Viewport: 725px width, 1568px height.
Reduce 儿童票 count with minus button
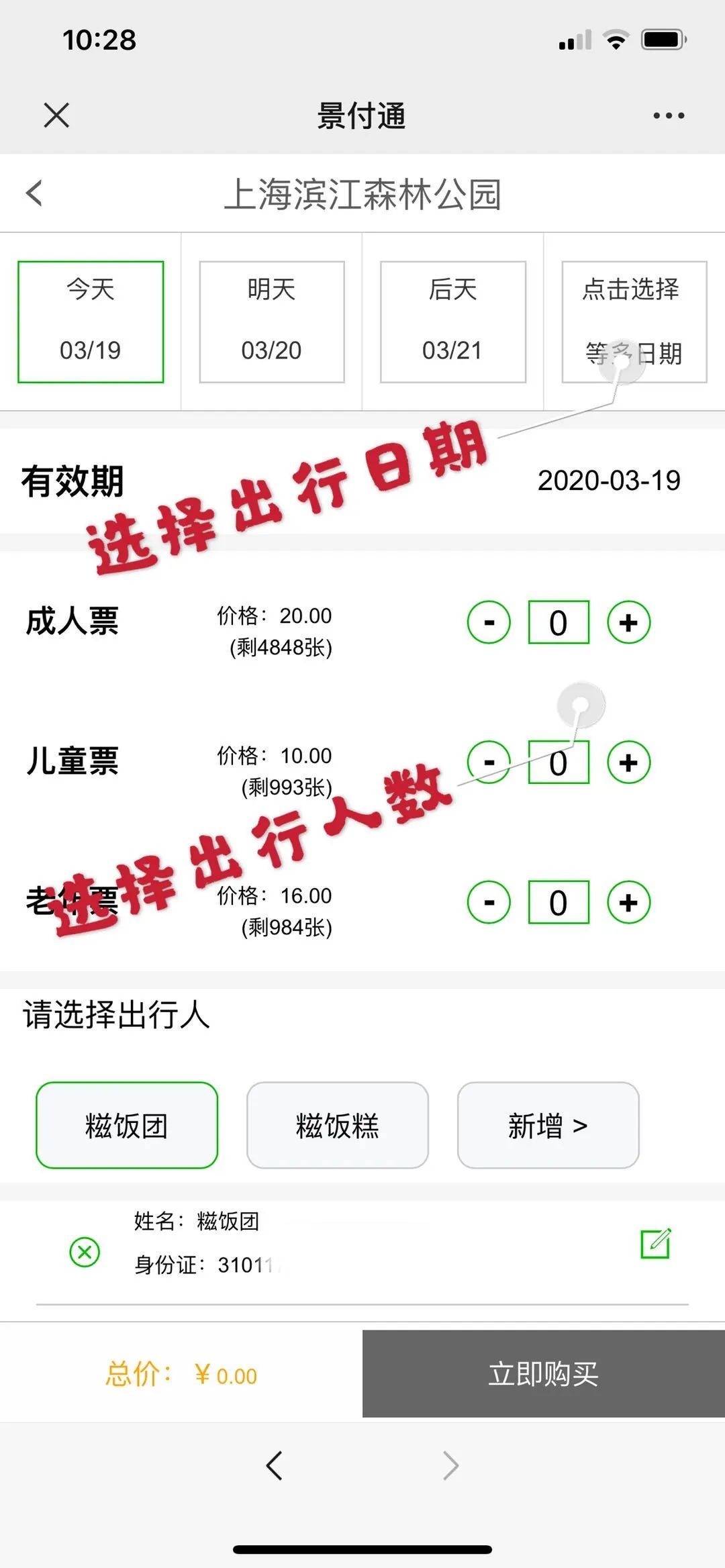click(x=489, y=763)
